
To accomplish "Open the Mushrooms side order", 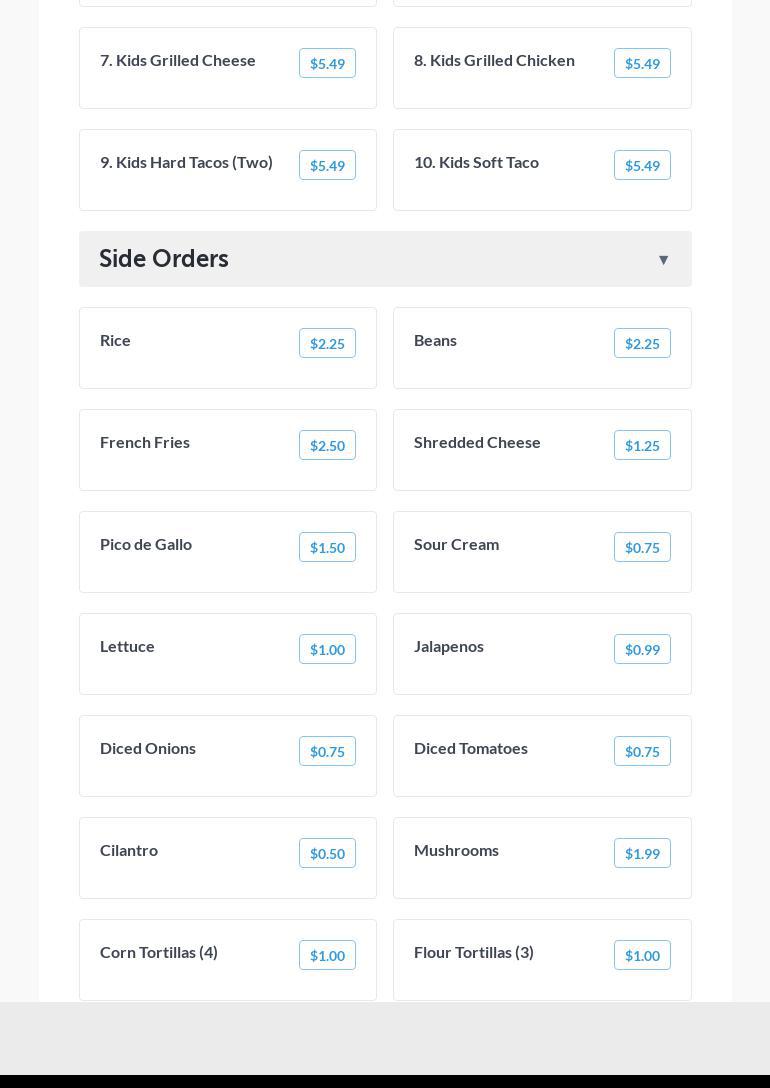I will tap(542, 858).
